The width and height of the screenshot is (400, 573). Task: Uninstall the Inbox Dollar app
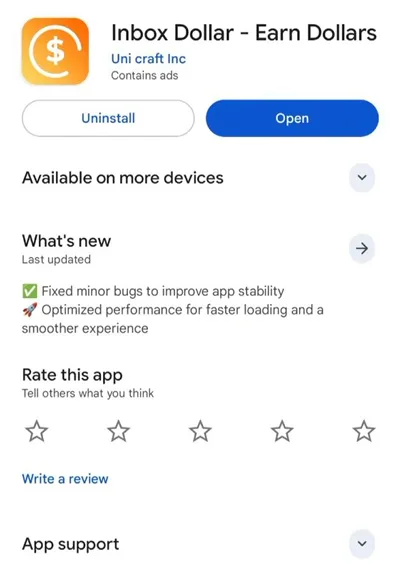[108, 118]
